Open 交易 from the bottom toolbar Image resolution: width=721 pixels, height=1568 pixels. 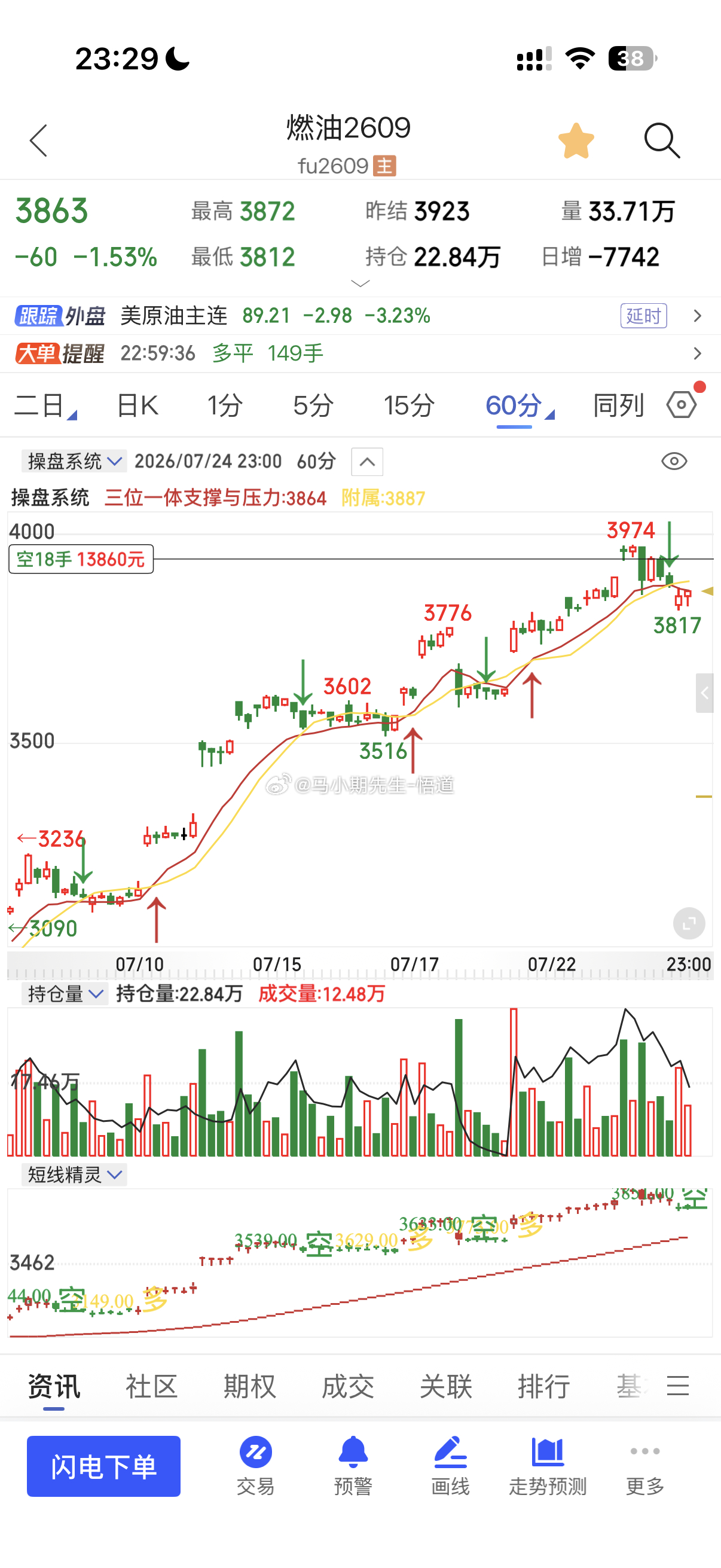coord(255,1466)
